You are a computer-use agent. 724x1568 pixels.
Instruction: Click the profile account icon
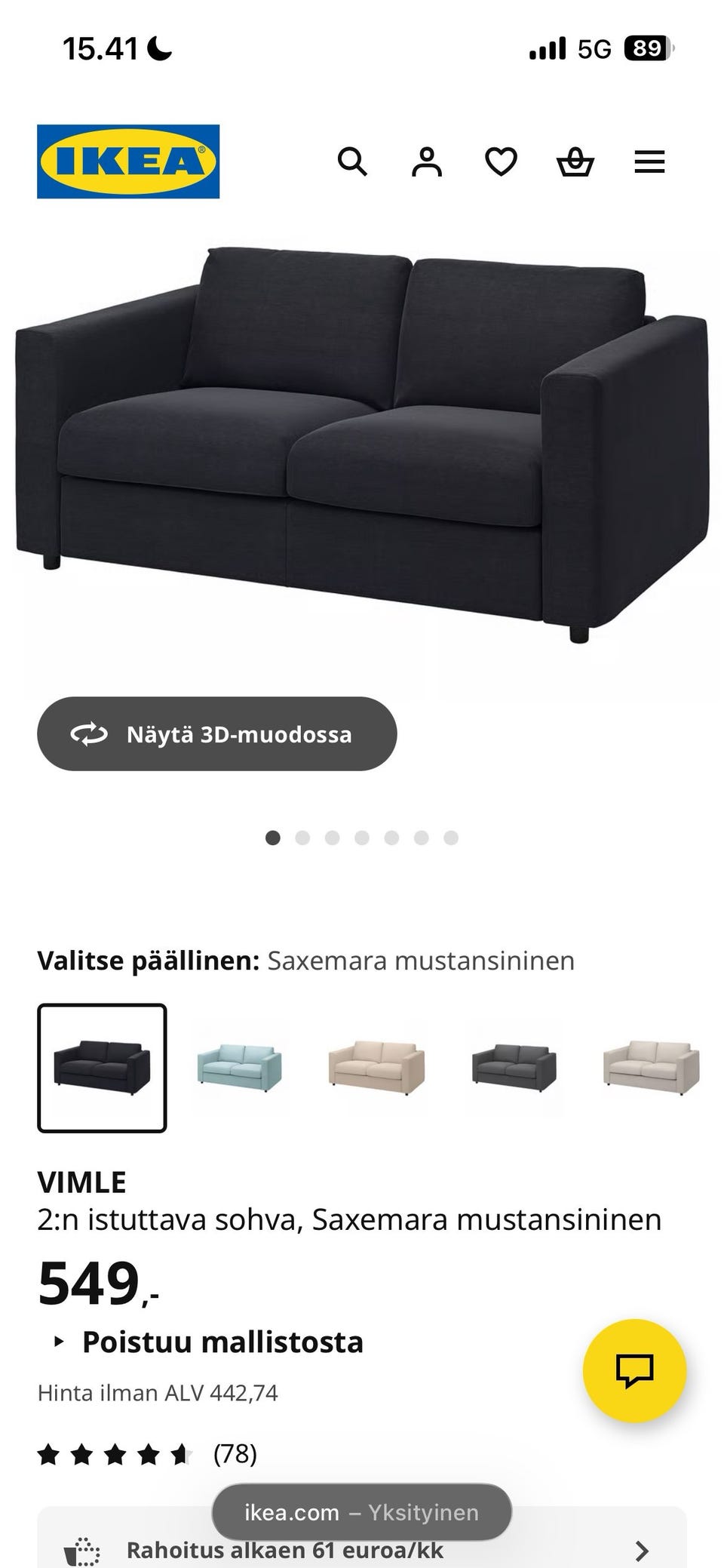(x=428, y=161)
